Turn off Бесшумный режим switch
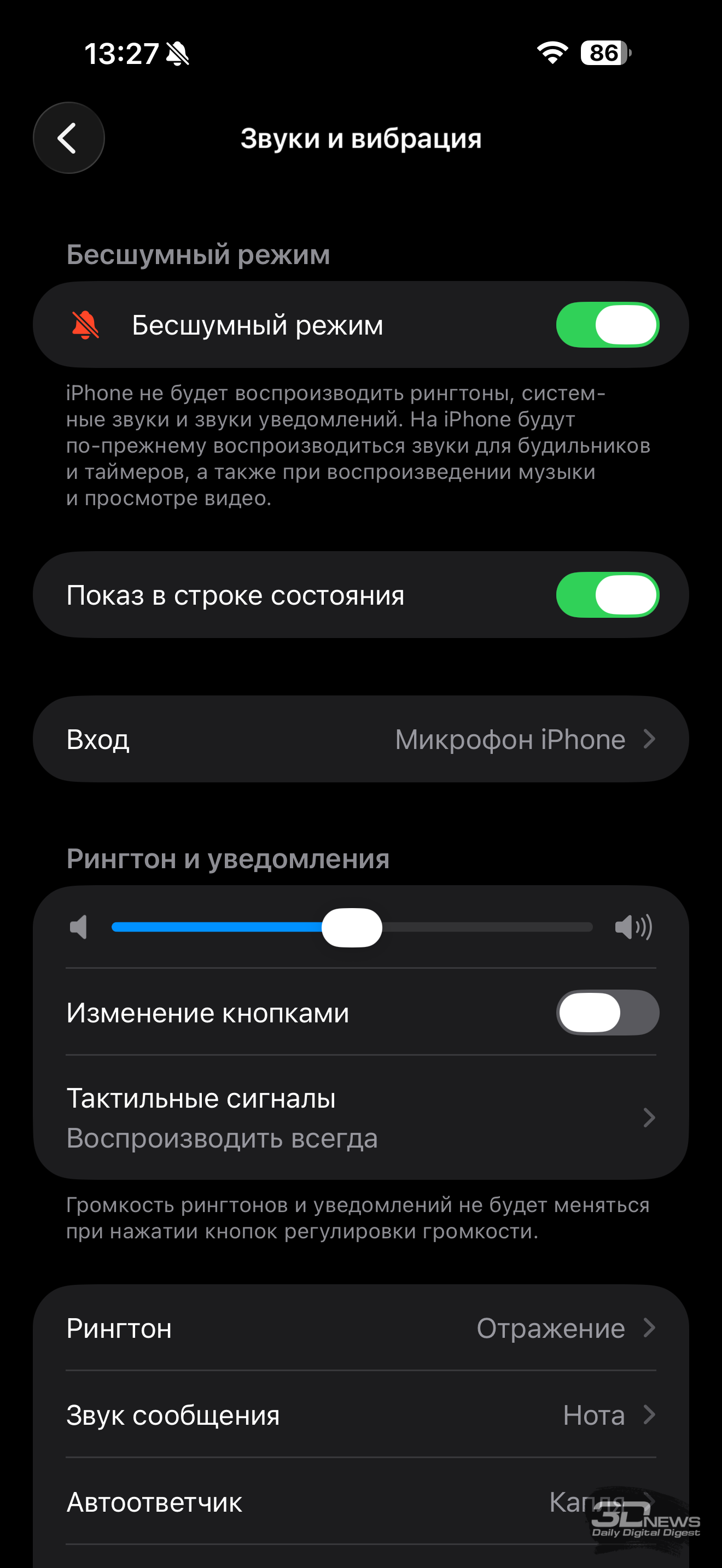 [607, 325]
